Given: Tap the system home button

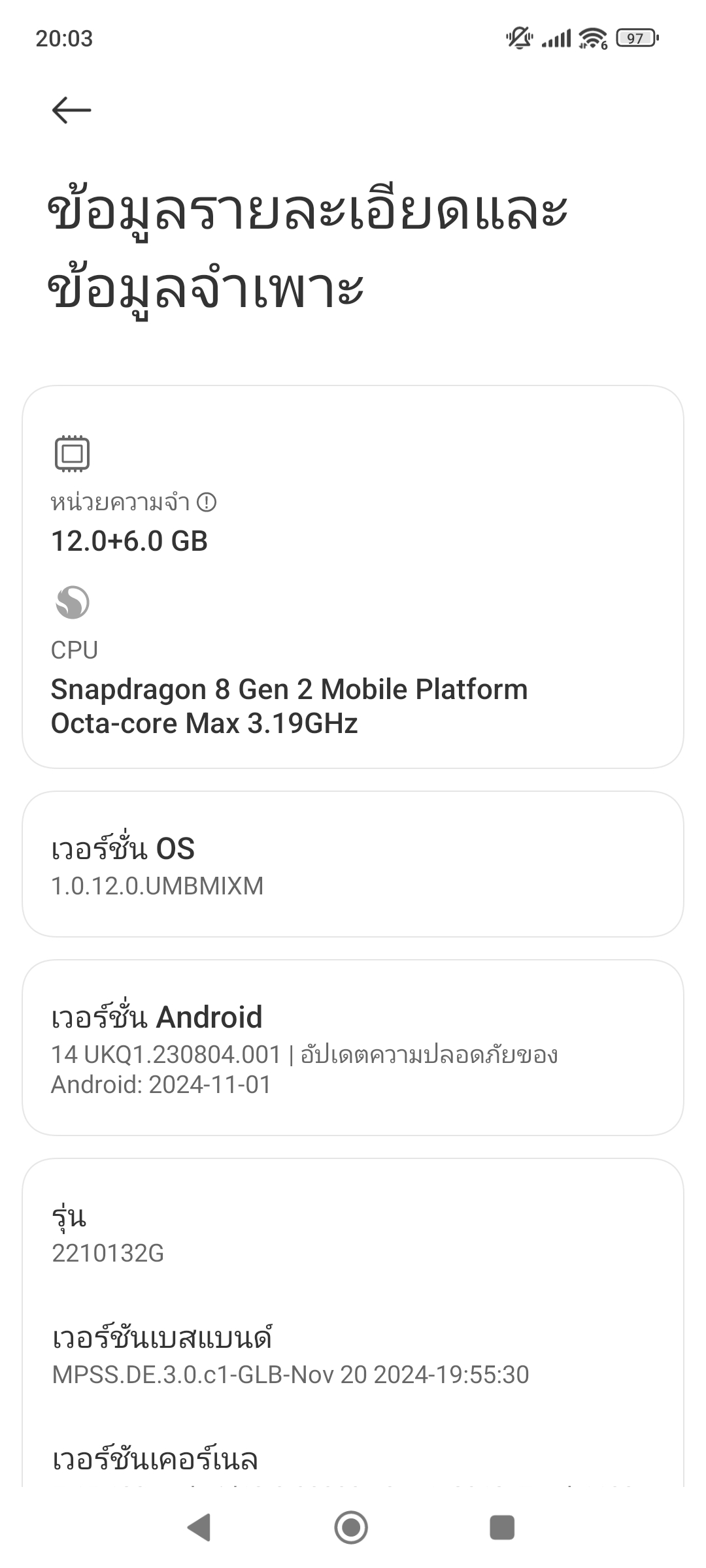Looking at the screenshot, I should [351, 1527].
